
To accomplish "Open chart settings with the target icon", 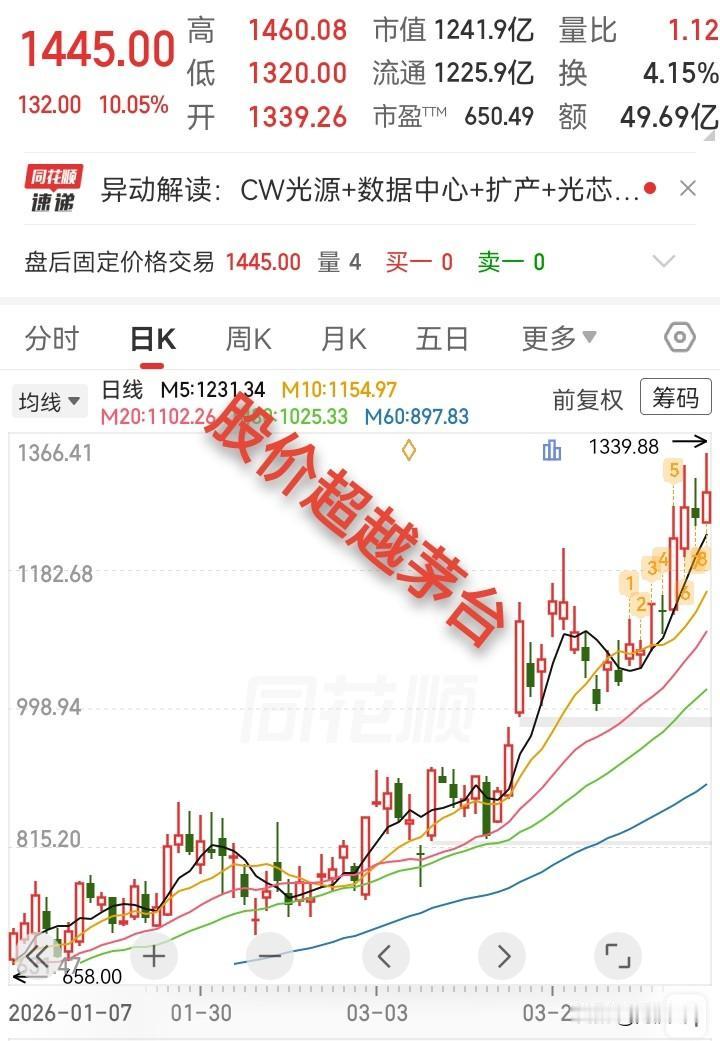I will (x=679, y=338).
